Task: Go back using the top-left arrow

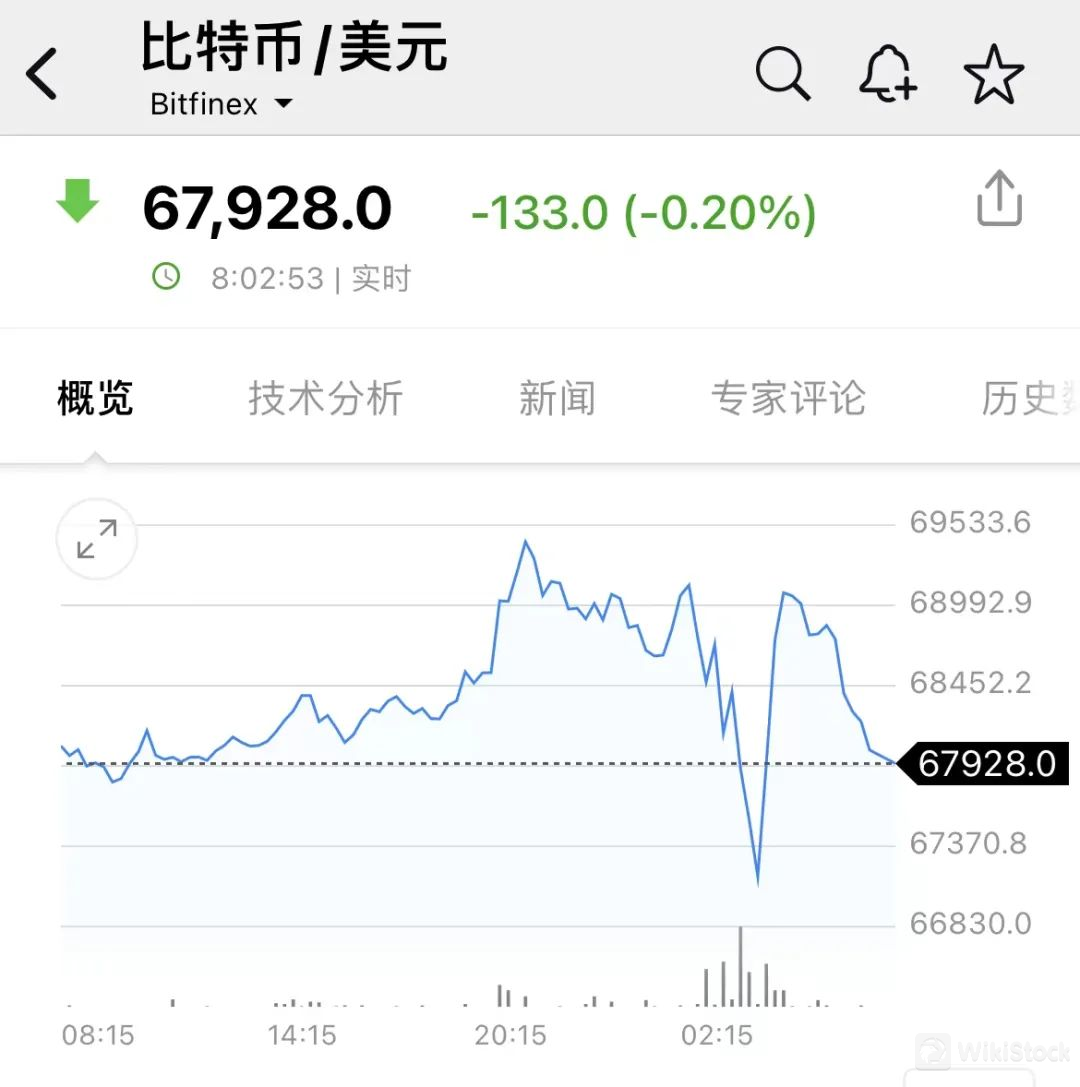Action: click(x=42, y=73)
